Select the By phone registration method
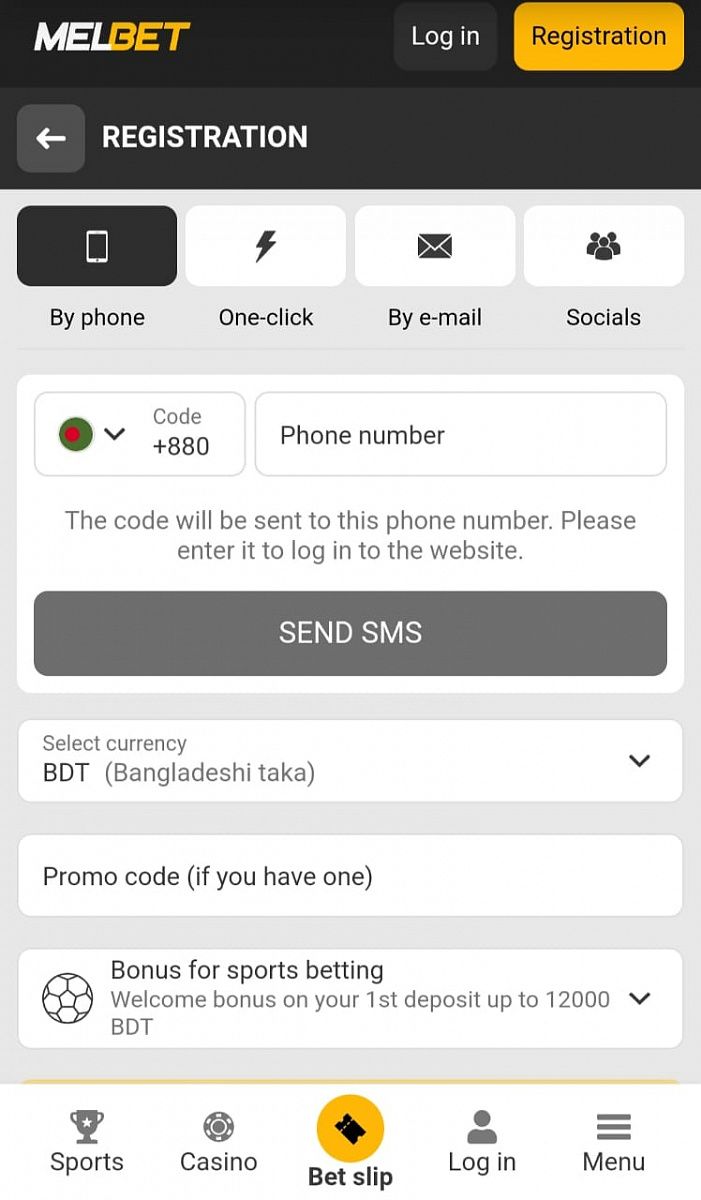The width and height of the screenshot is (701, 1200). tap(97, 246)
